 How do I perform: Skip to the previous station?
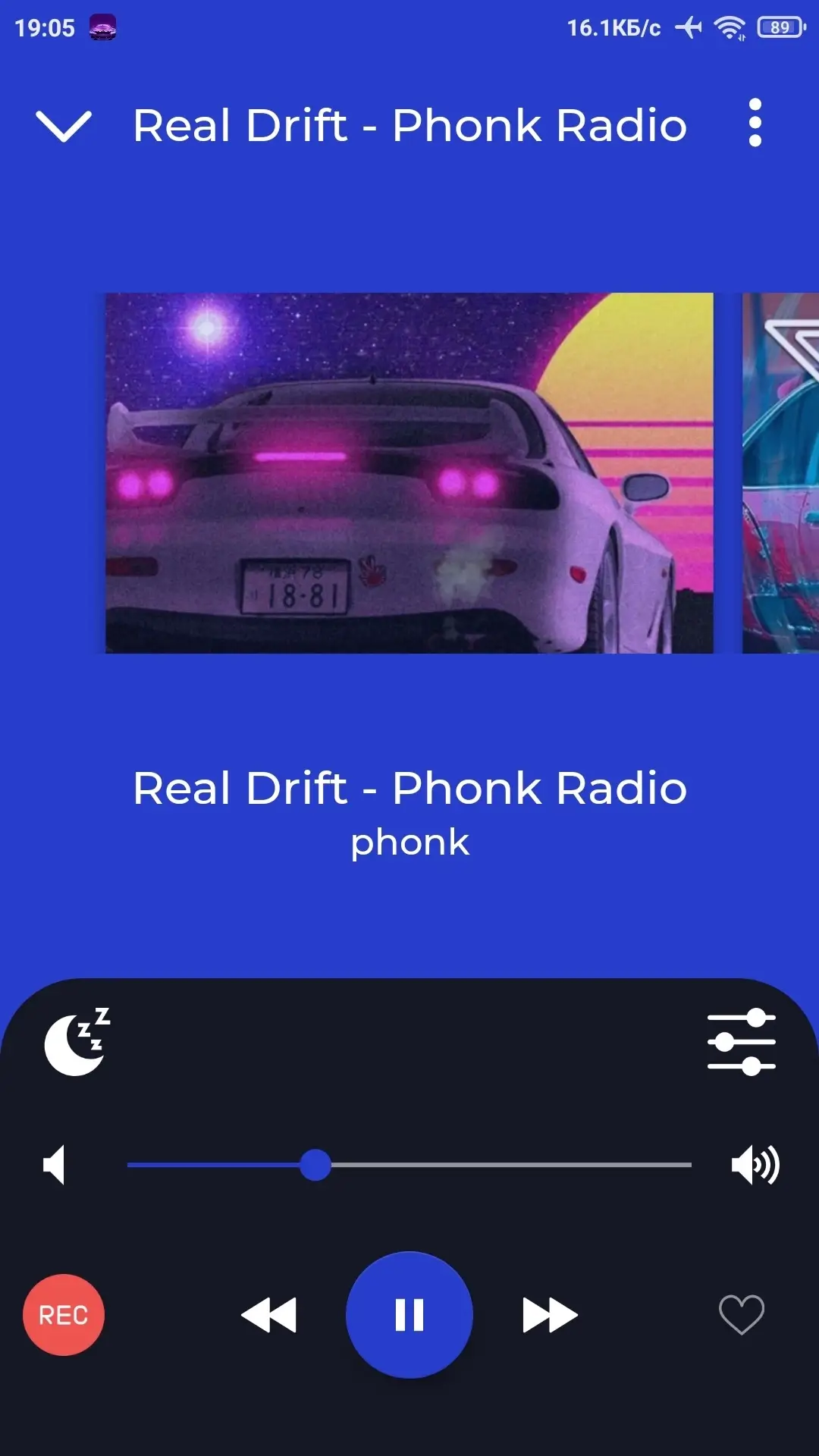pos(268,1315)
